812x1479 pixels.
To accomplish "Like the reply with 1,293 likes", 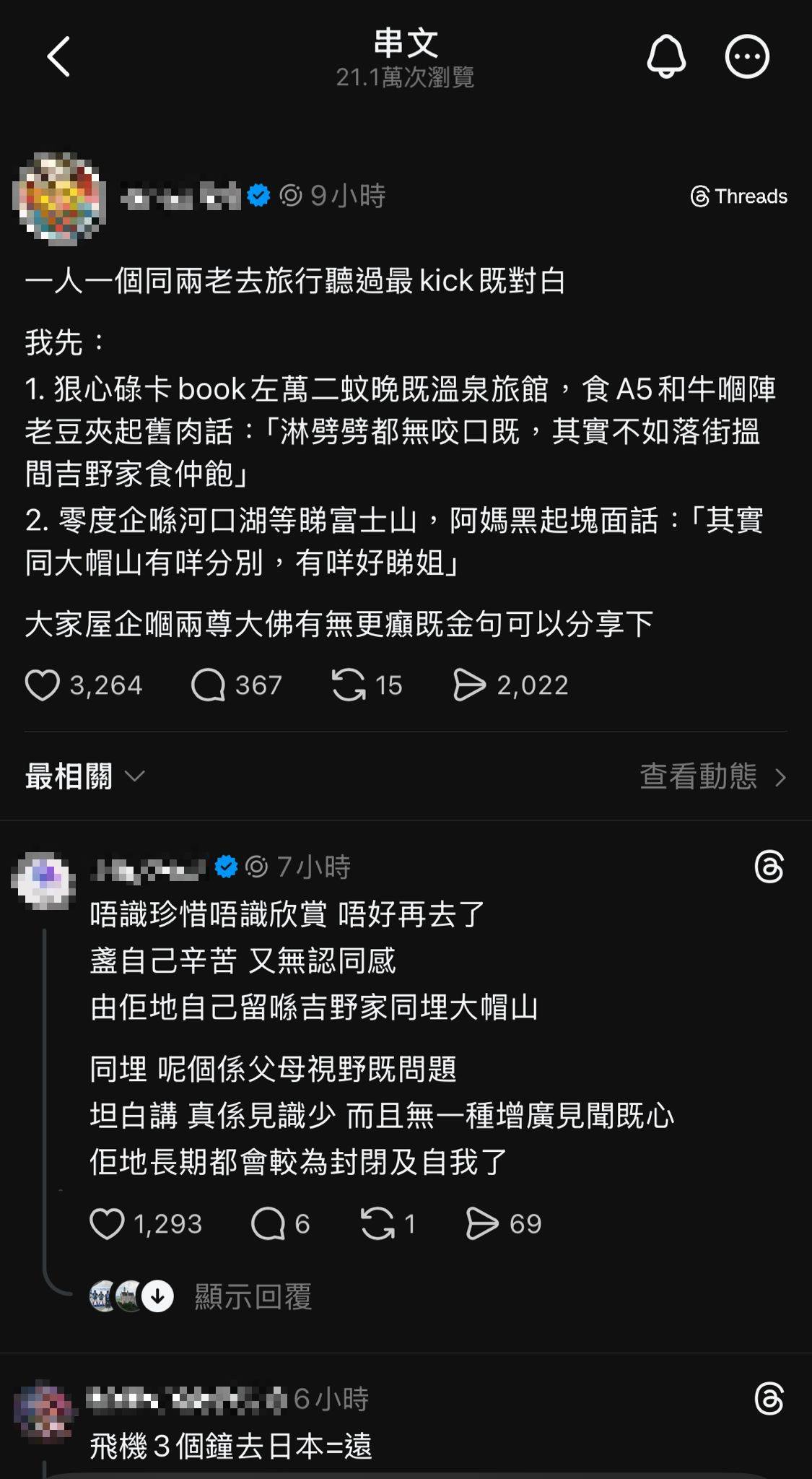I will [x=107, y=1224].
